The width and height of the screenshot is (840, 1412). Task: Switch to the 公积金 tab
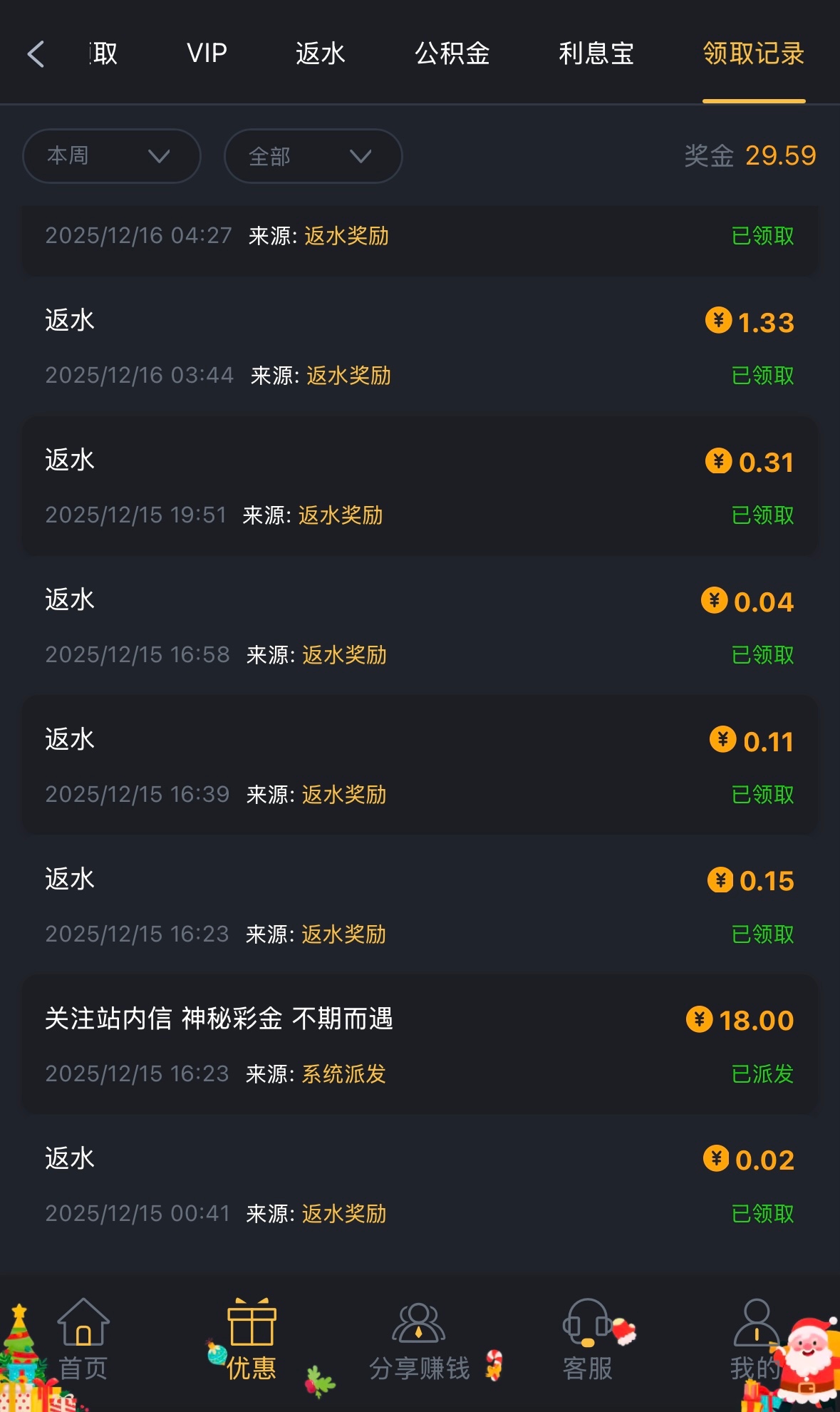[x=452, y=53]
